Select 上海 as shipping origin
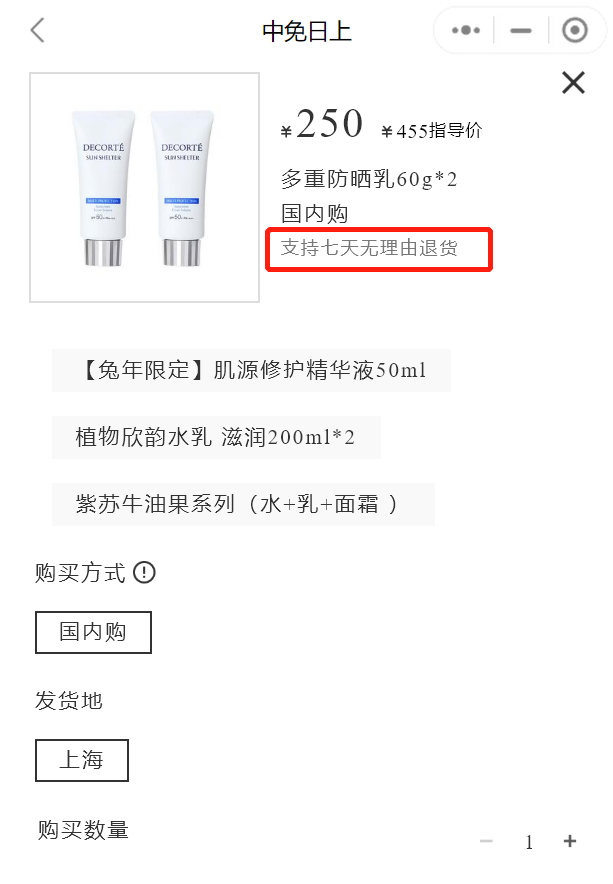 (82, 760)
